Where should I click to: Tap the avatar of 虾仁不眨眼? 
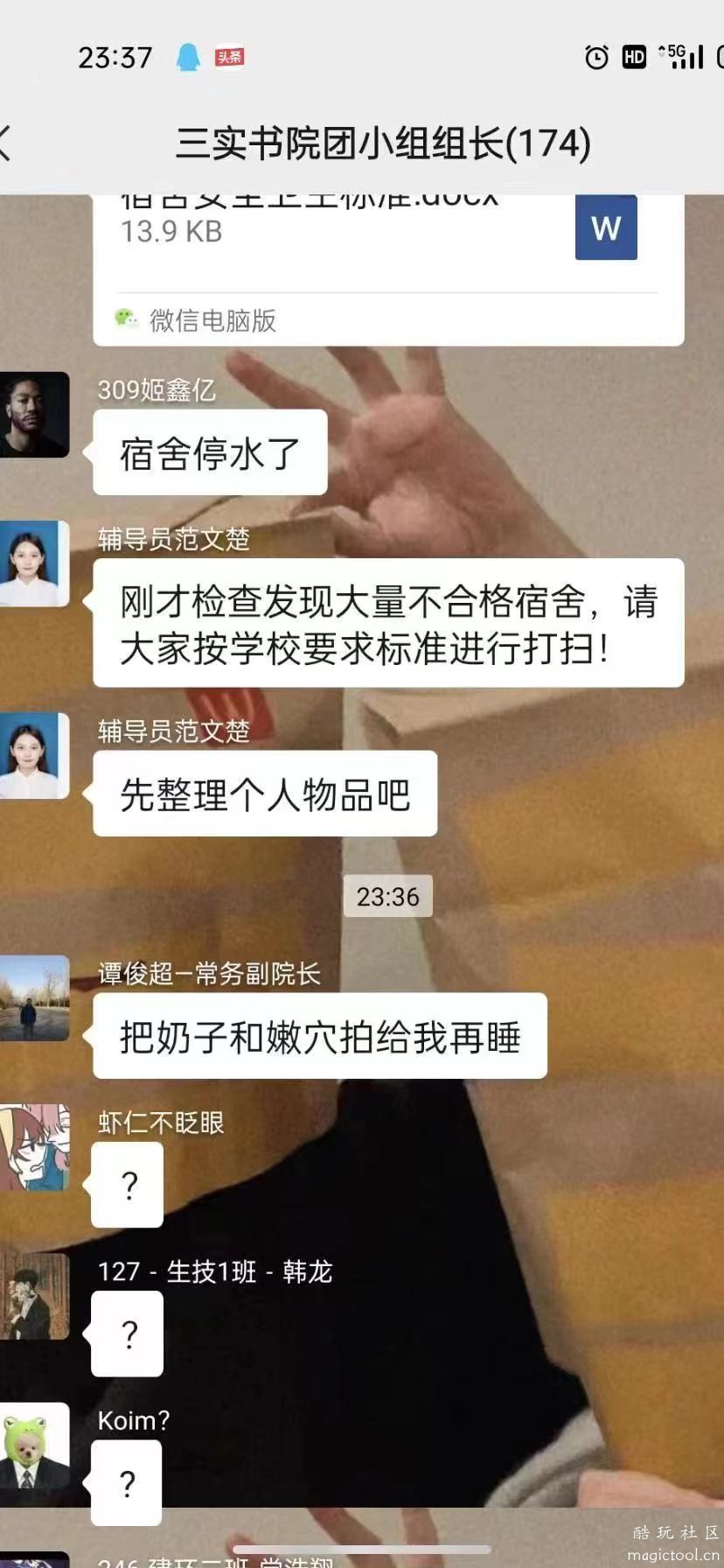point(34,1147)
